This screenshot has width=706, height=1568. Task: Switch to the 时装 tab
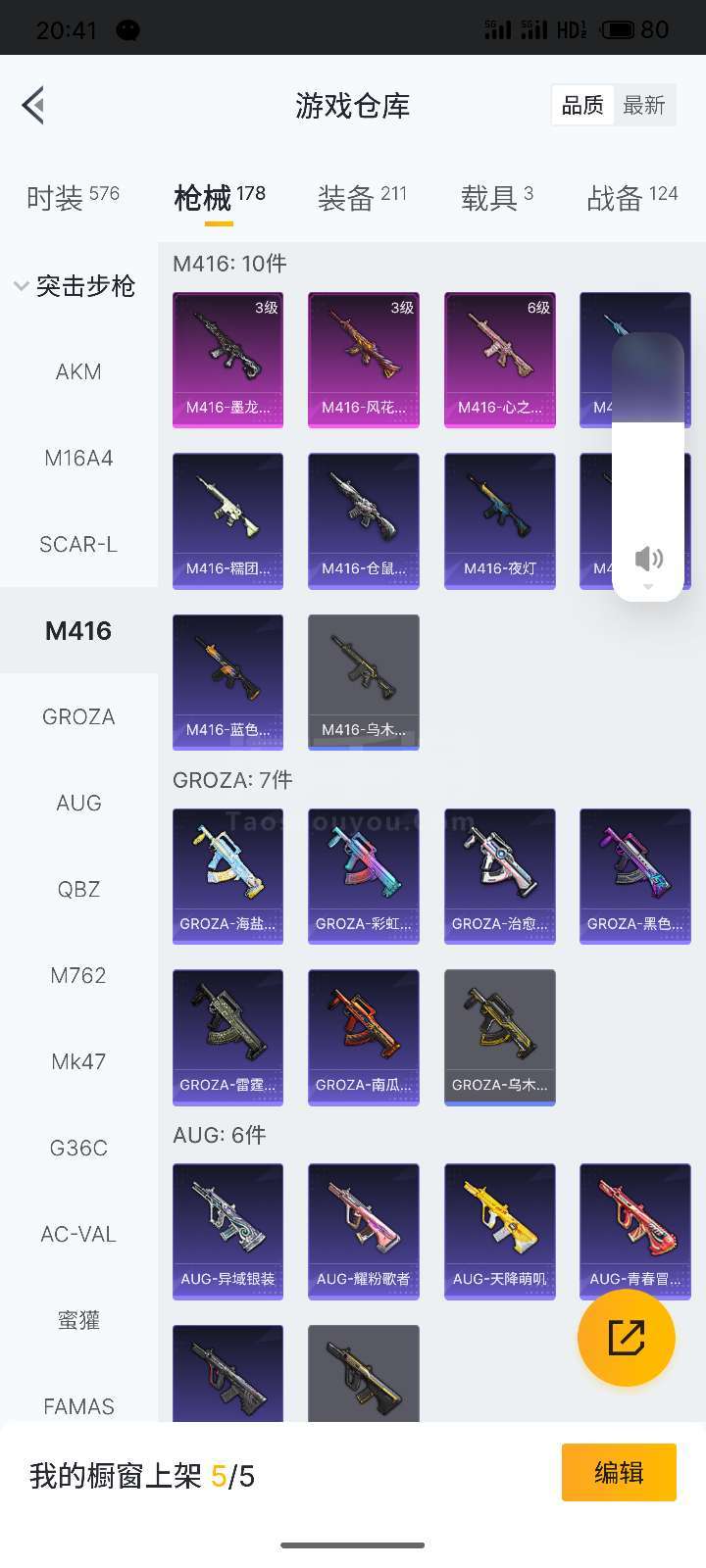tap(73, 197)
